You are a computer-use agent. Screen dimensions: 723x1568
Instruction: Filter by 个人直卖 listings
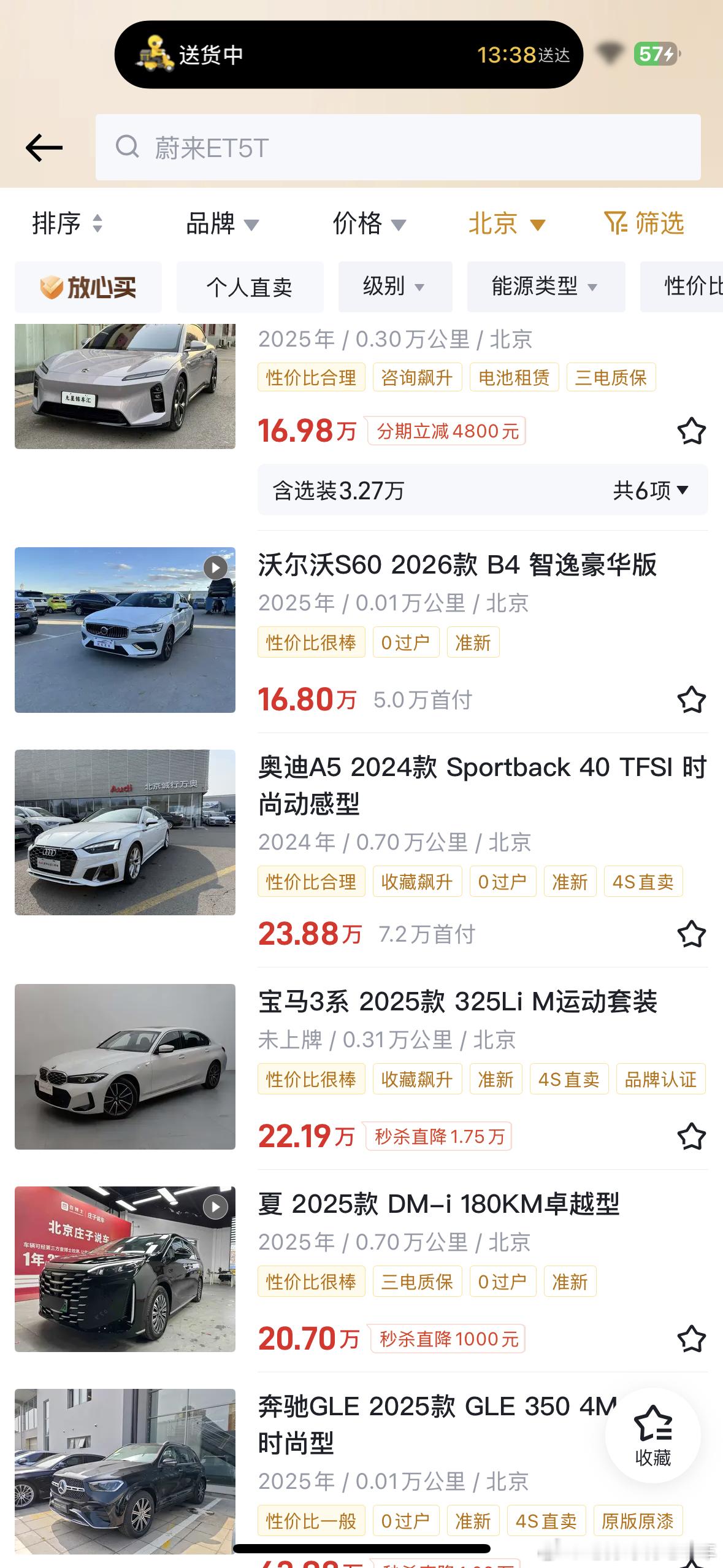(250, 287)
